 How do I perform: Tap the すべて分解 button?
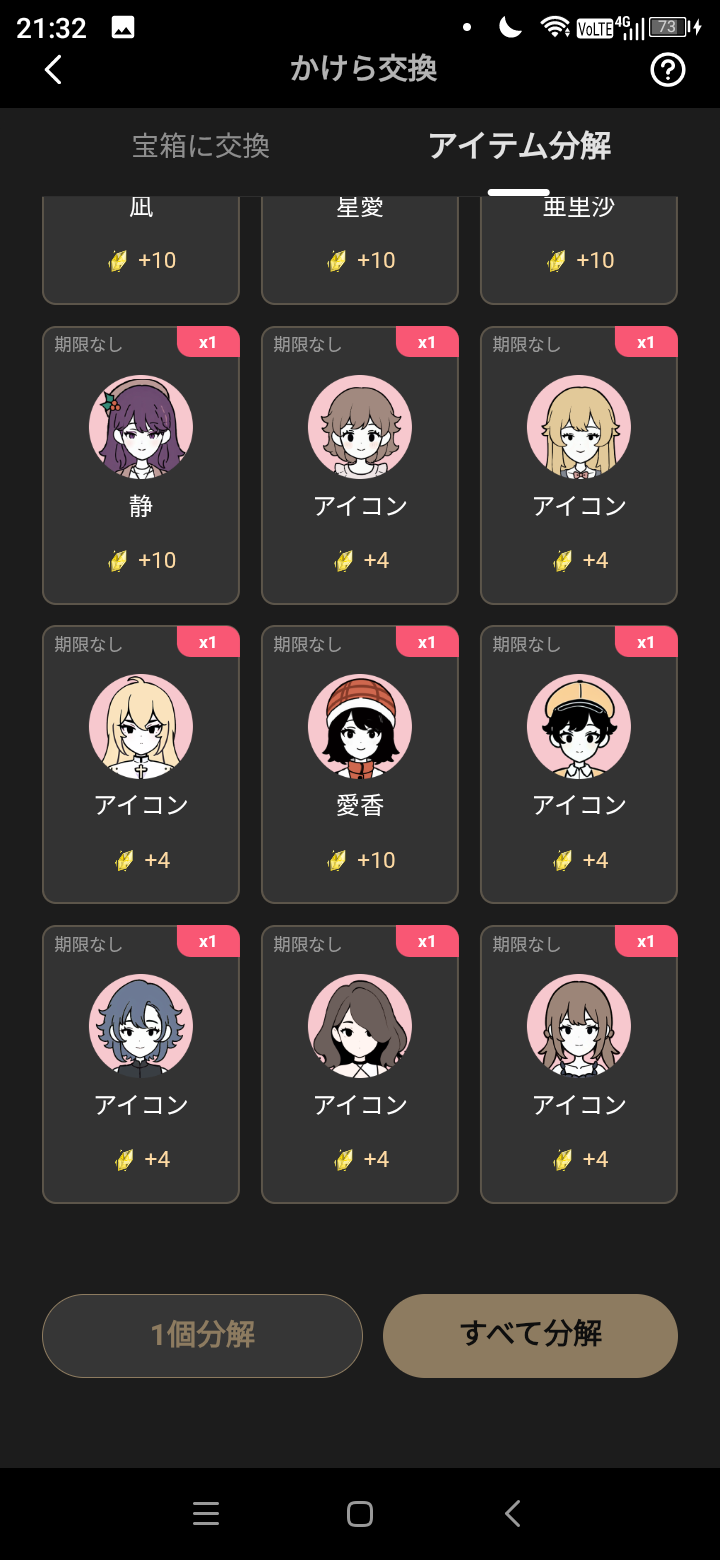pos(530,1335)
